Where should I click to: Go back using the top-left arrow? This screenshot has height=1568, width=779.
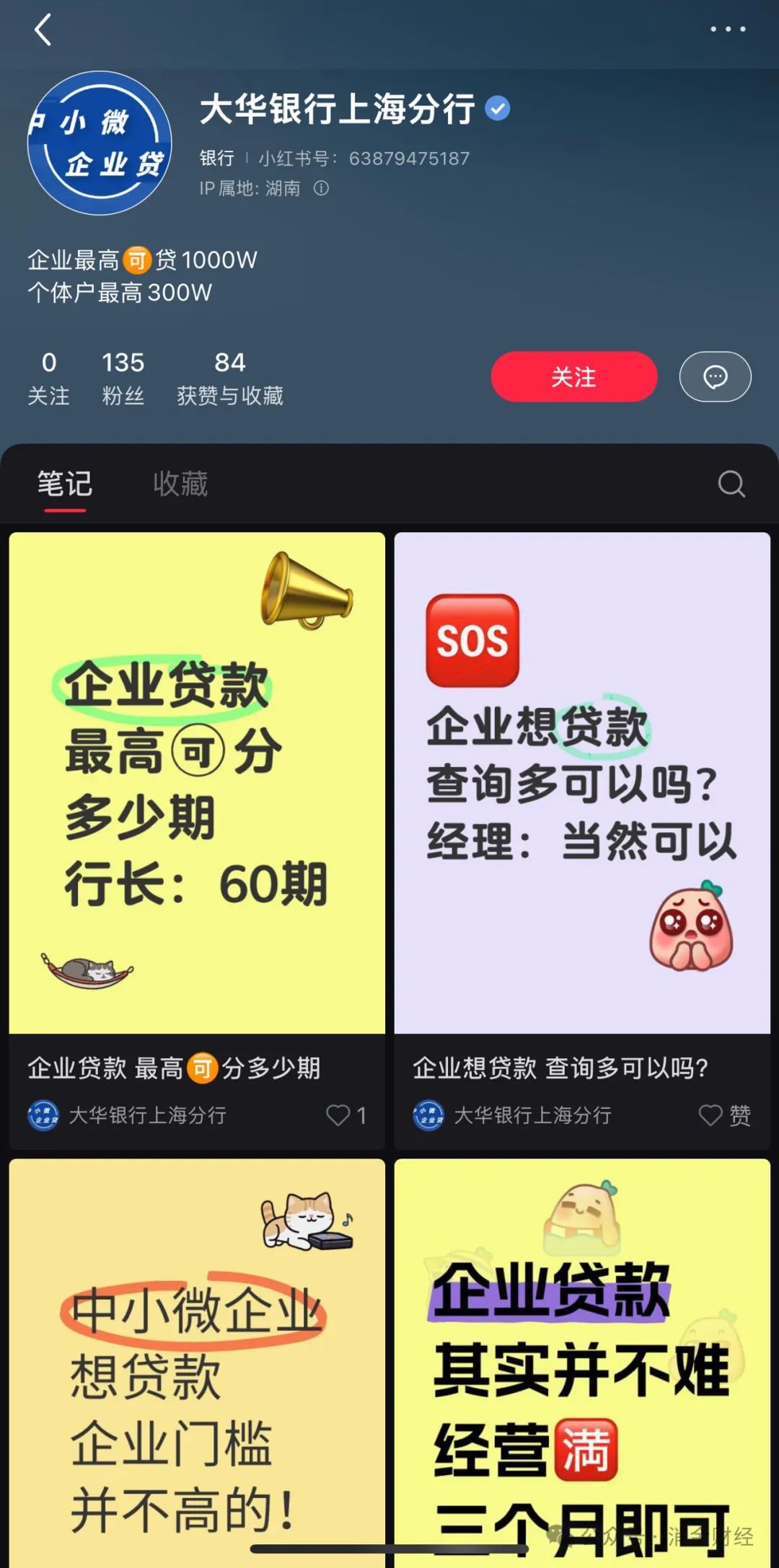(x=43, y=30)
